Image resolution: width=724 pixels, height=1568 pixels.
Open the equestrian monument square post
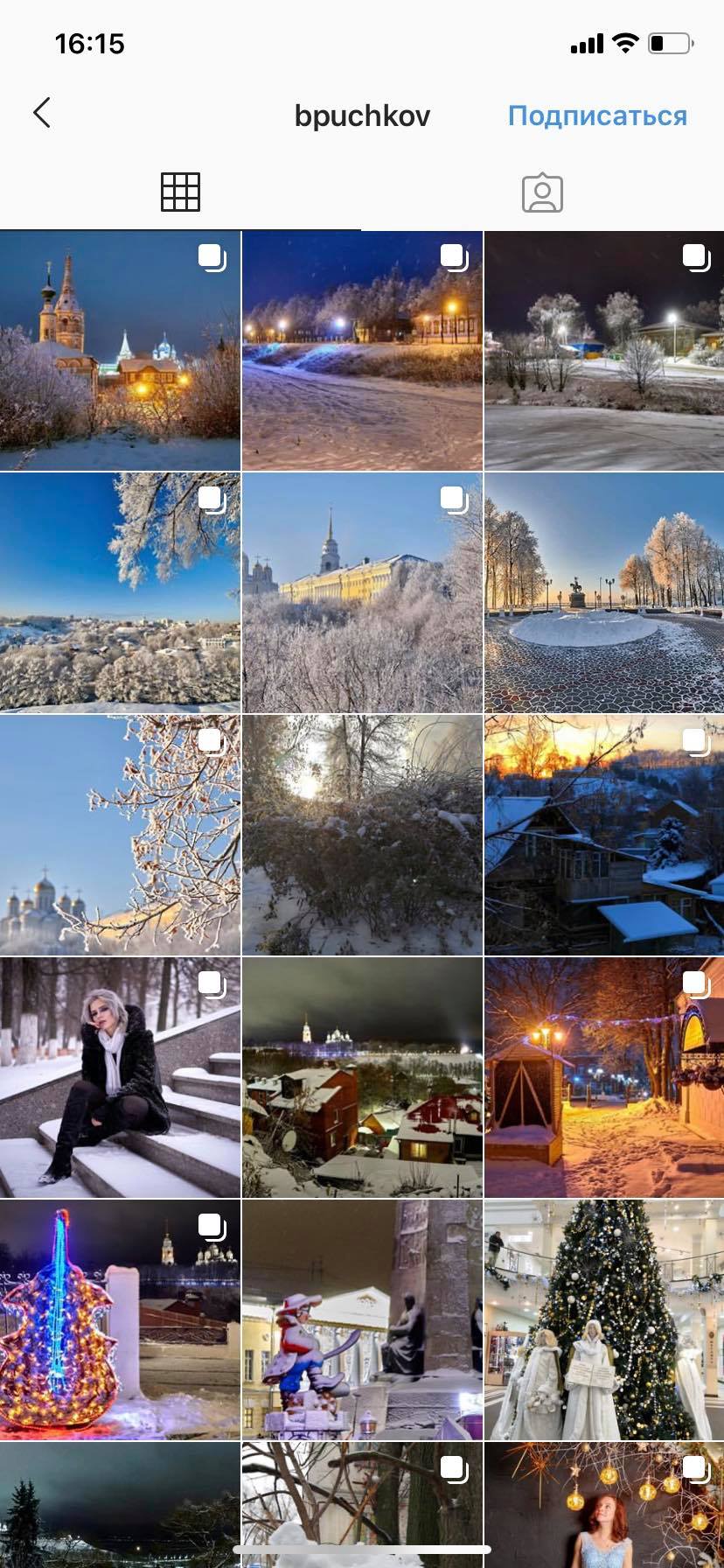[604, 592]
